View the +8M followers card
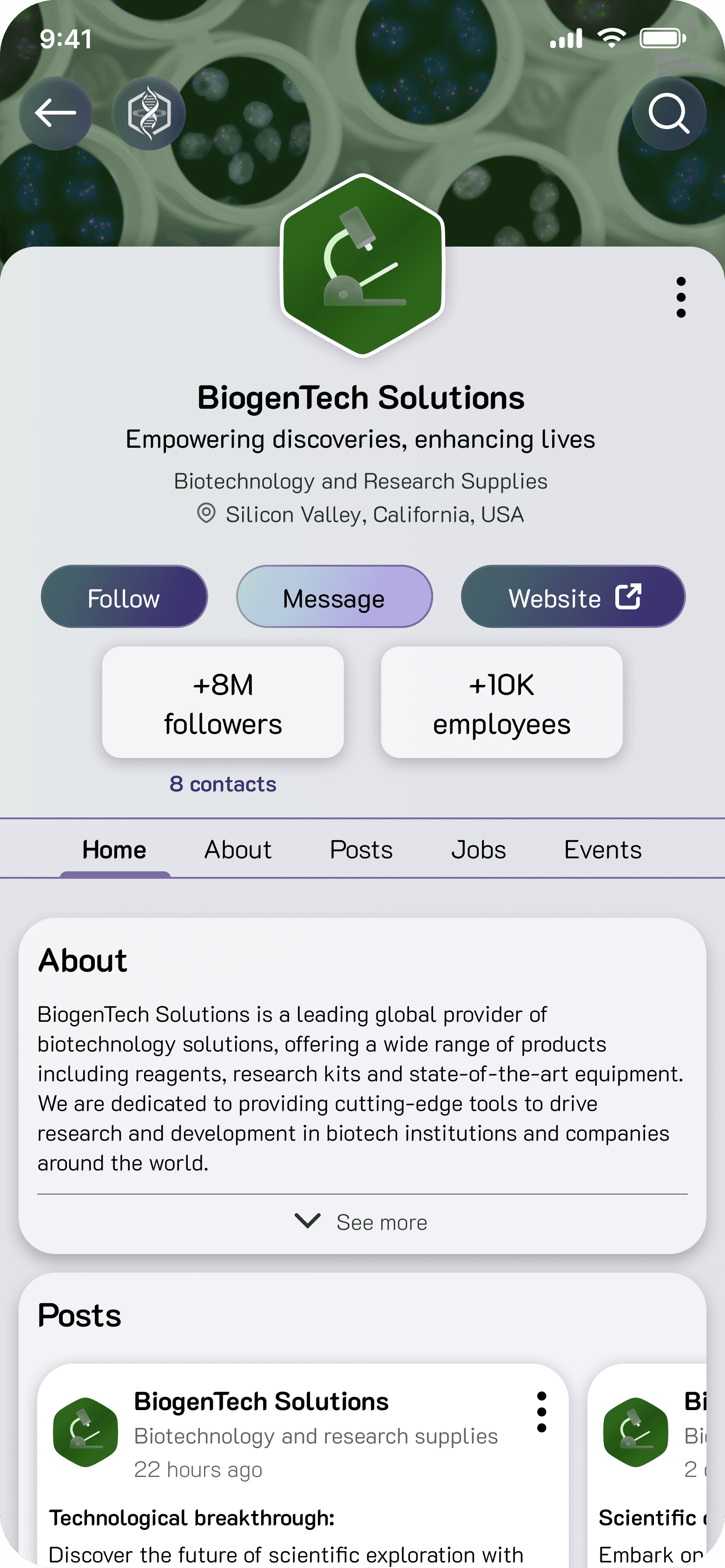 [x=223, y=702]
